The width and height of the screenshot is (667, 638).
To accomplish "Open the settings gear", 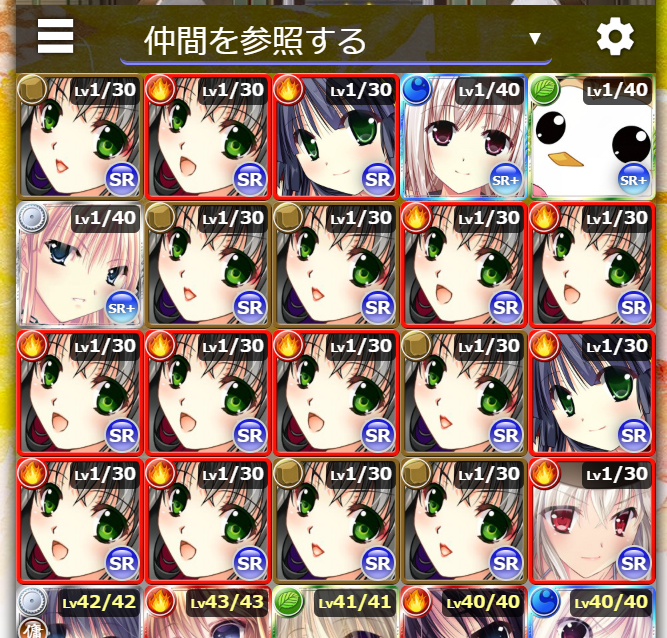I will pos(615,37).
